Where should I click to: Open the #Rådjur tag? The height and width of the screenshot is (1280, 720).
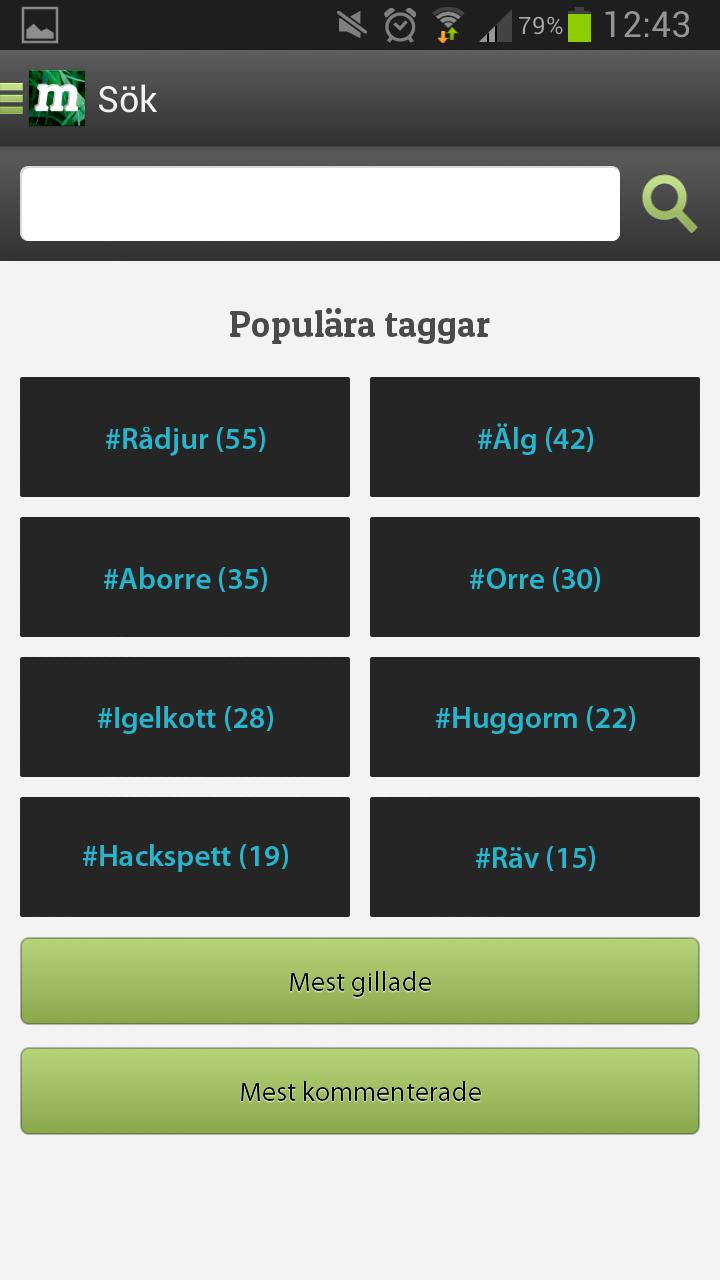click(185, 437)
